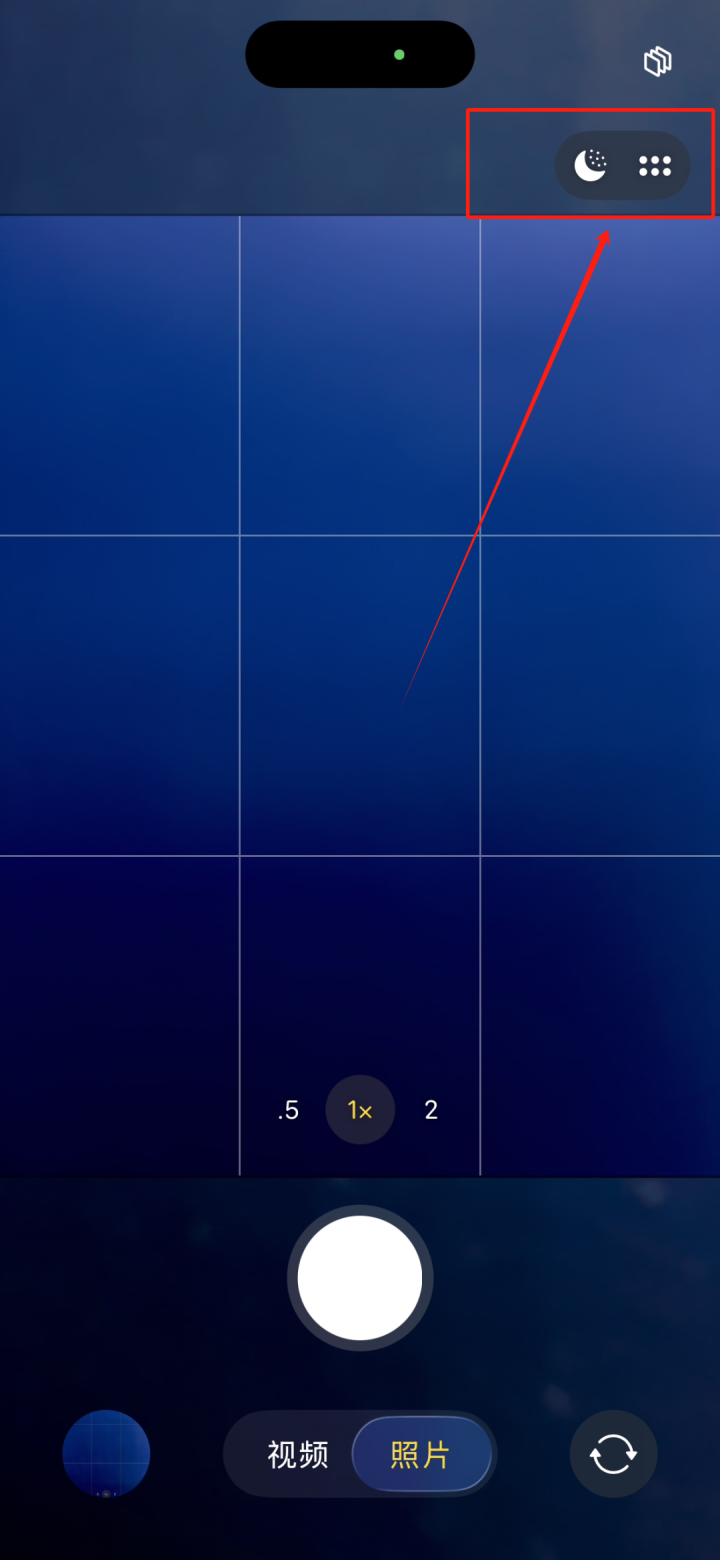Switch to 2 zoom level
This screenshot has height=1560, width=720.
tap(431, 1110)
